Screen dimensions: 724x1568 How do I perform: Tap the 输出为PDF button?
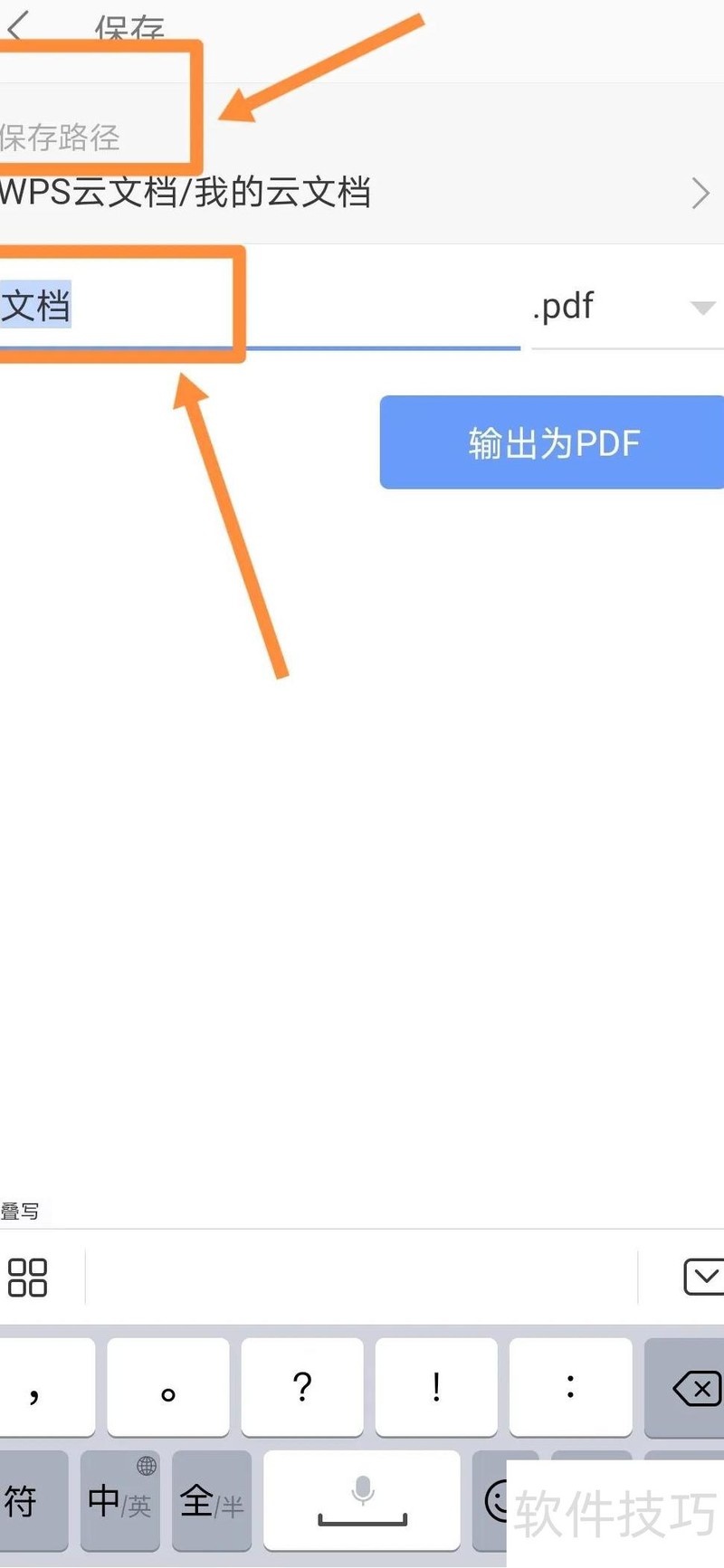[552, 442]
